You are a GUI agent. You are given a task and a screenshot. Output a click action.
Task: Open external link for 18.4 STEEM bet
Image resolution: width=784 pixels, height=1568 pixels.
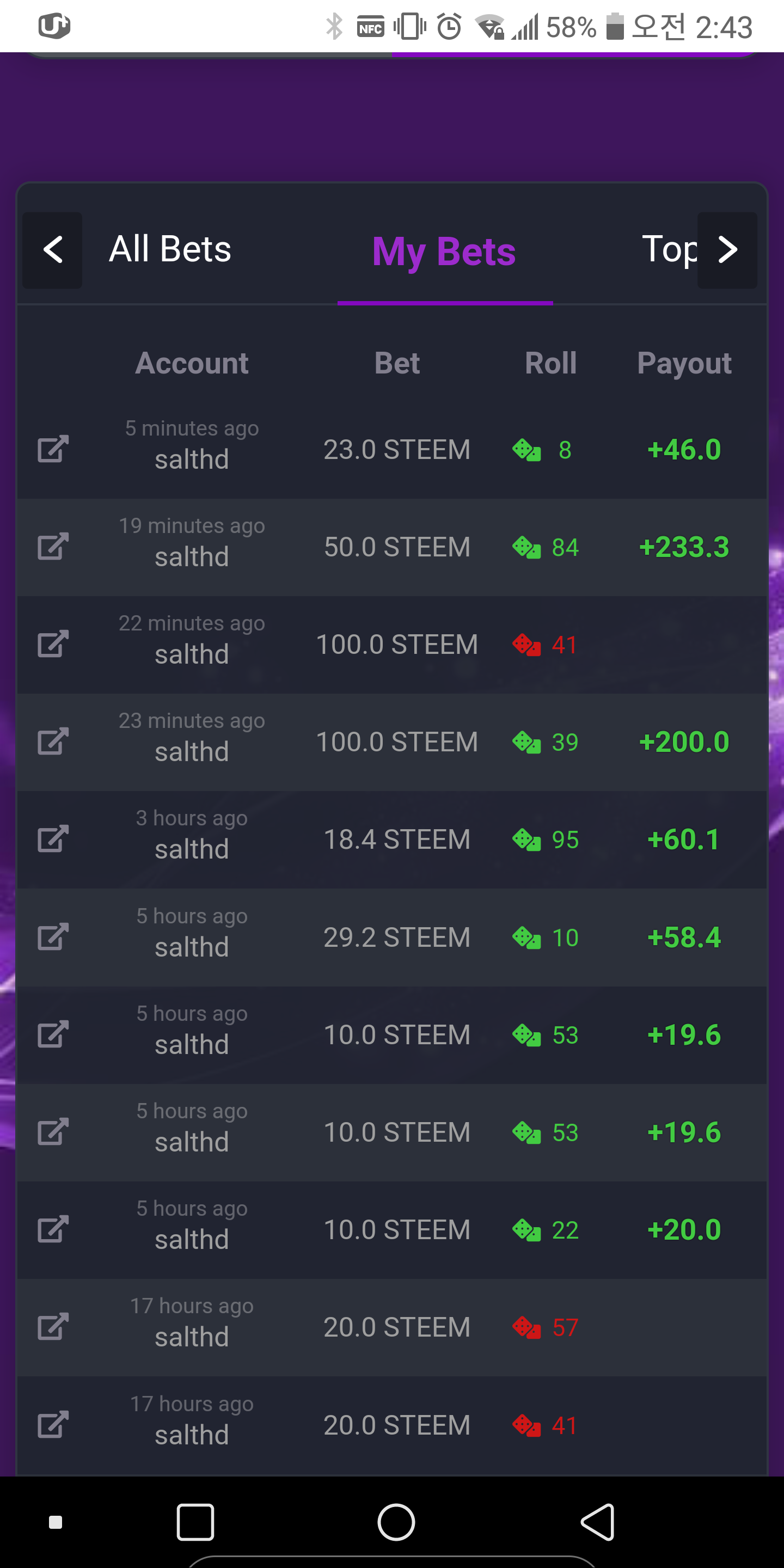(53, 840)
